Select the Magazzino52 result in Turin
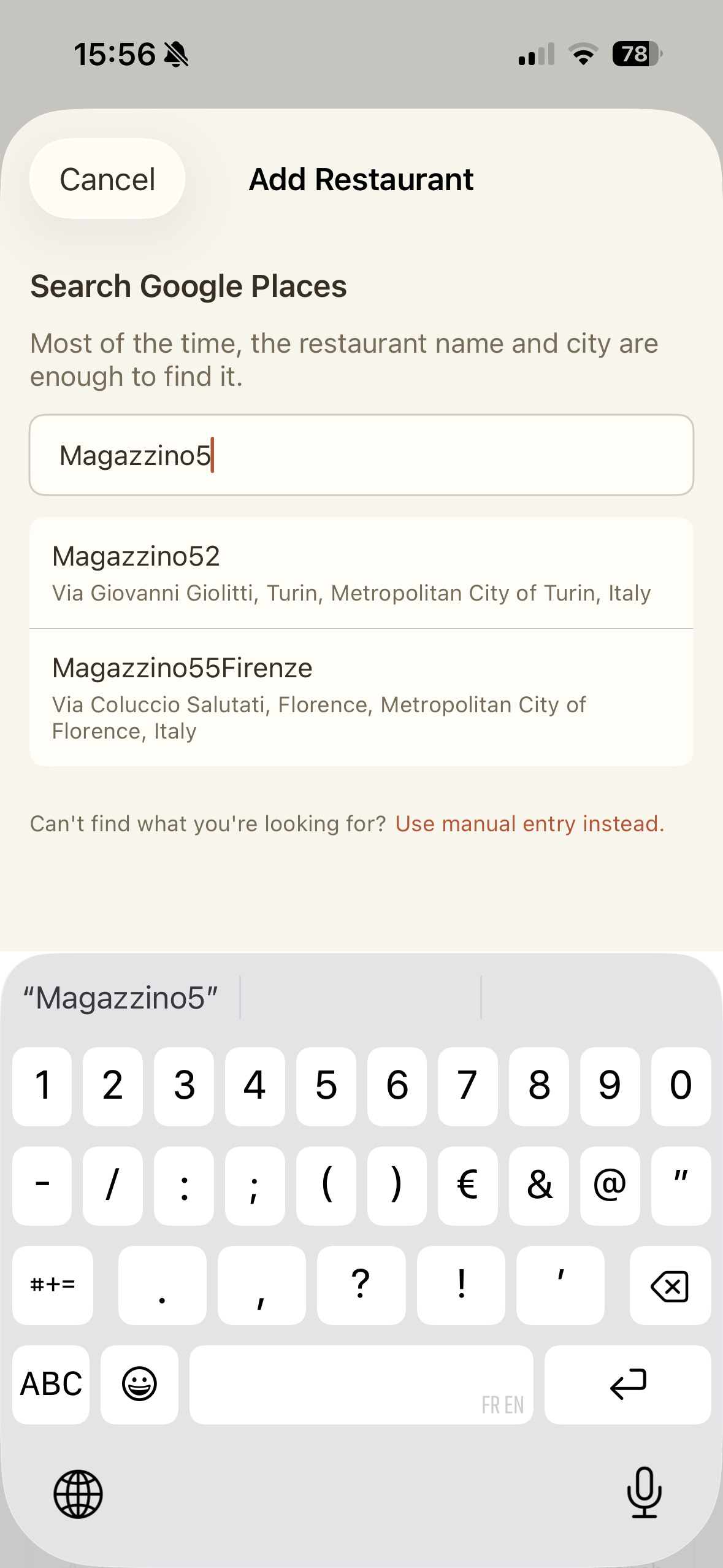Screen dimensions: 723x1568 pyautogui.click(x=361, y=573)
